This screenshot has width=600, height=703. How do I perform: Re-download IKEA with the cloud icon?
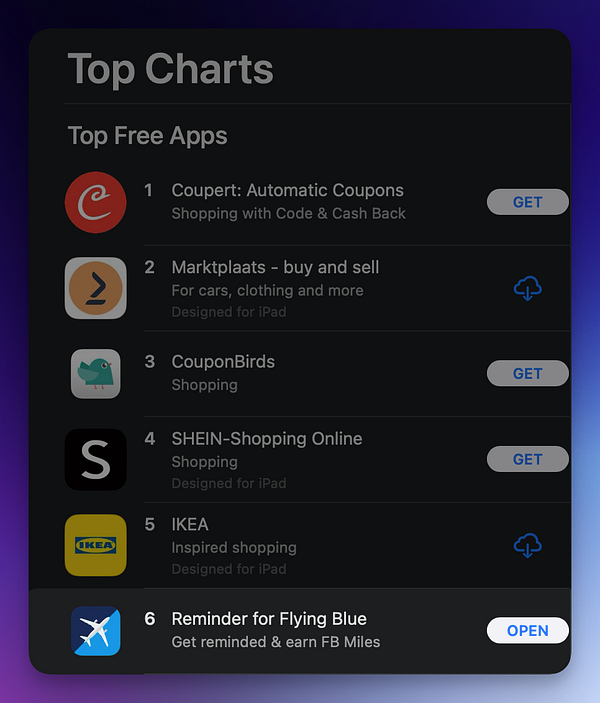(x=527, y=545)
